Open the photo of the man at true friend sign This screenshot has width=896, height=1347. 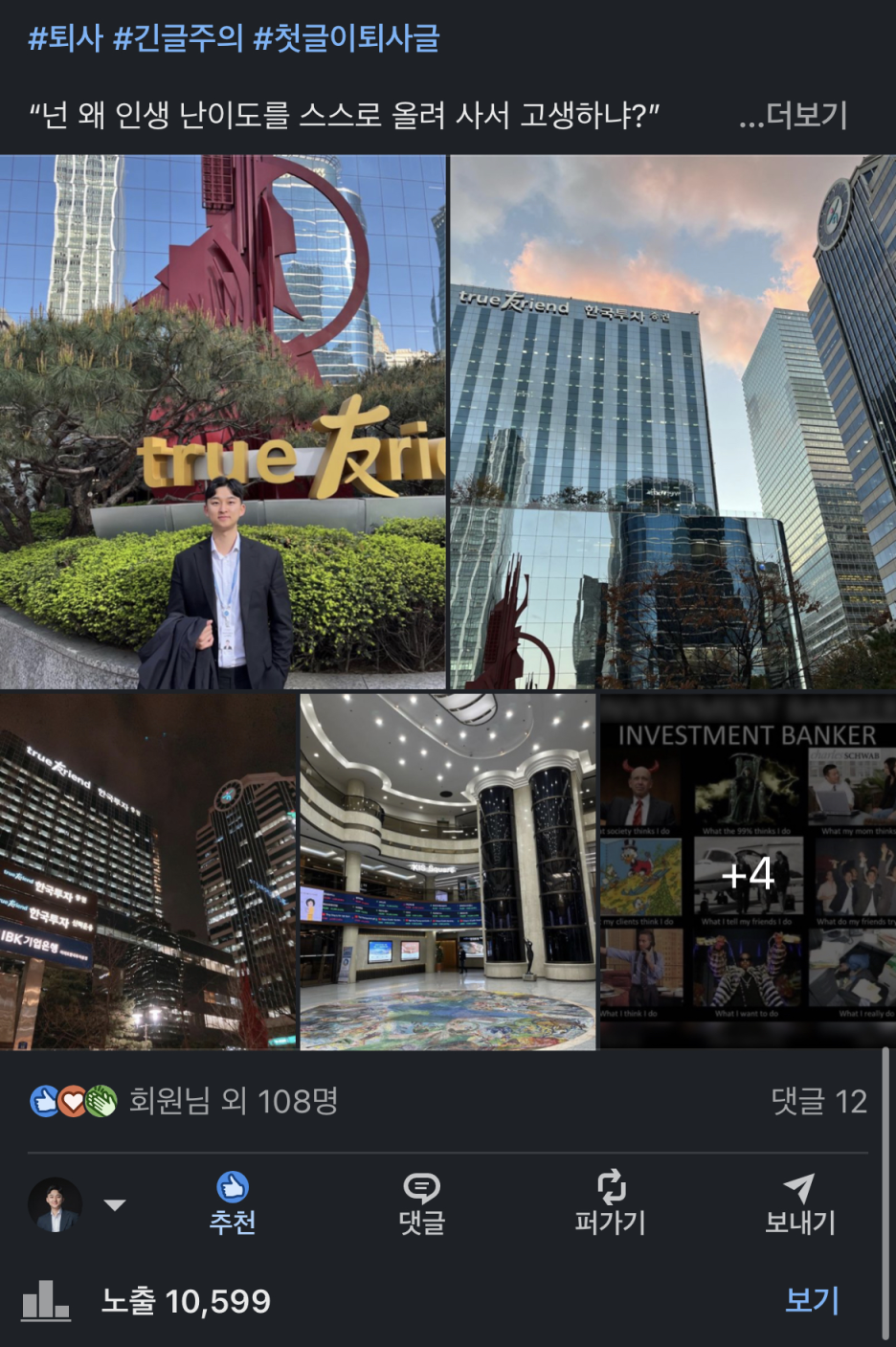[x=222, y=421]
